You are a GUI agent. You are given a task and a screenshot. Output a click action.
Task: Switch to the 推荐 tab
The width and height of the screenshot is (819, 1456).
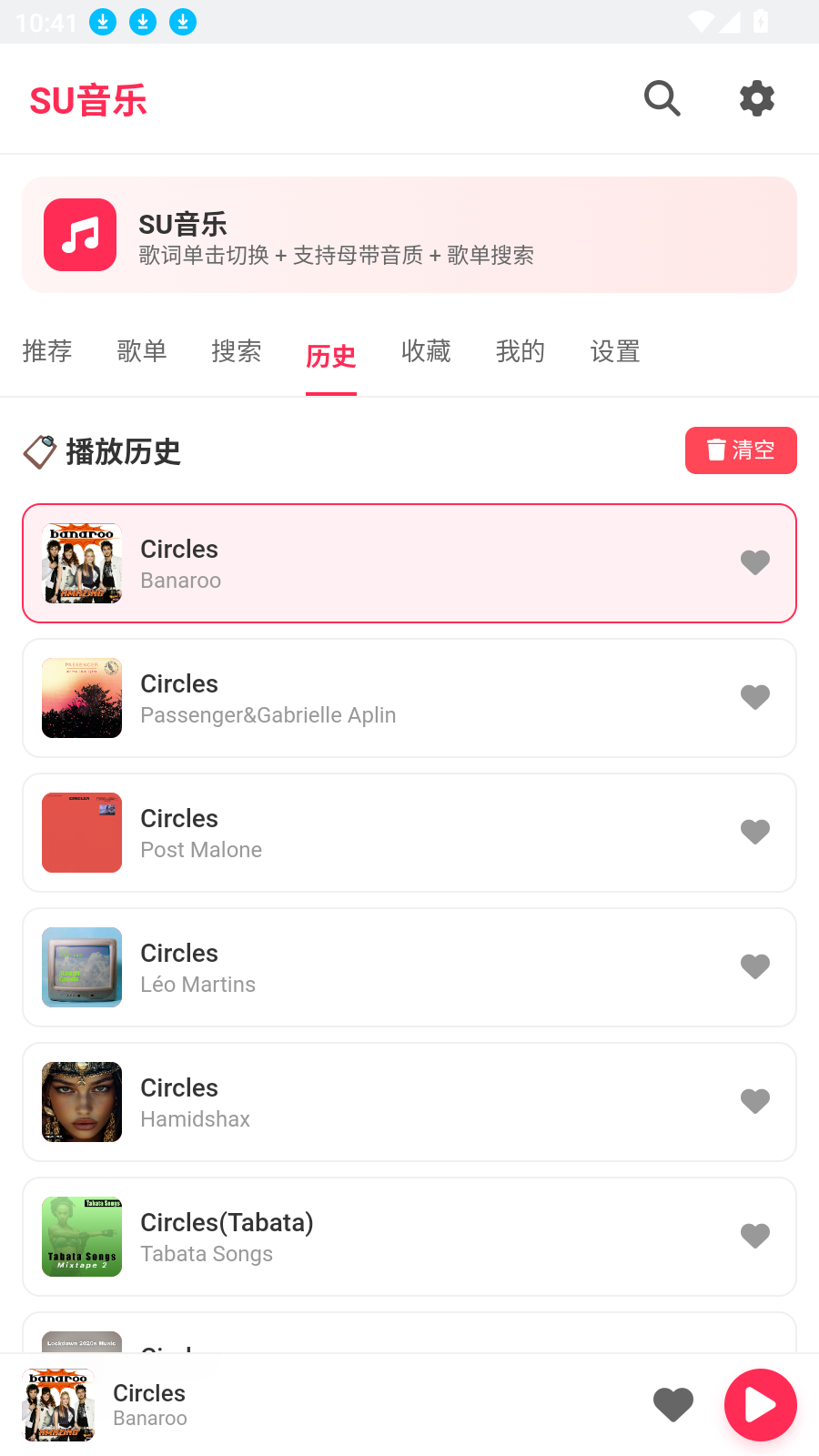46,352
